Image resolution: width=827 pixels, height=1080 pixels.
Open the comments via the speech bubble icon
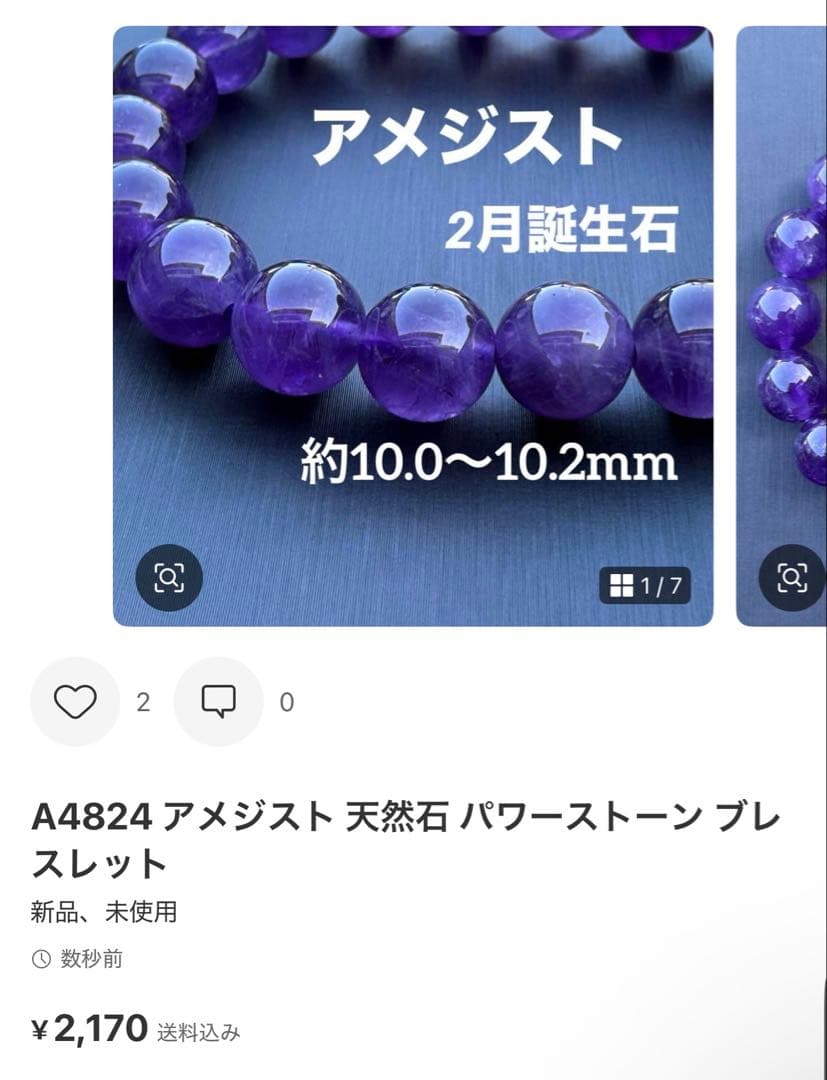[x=217, y=701]
